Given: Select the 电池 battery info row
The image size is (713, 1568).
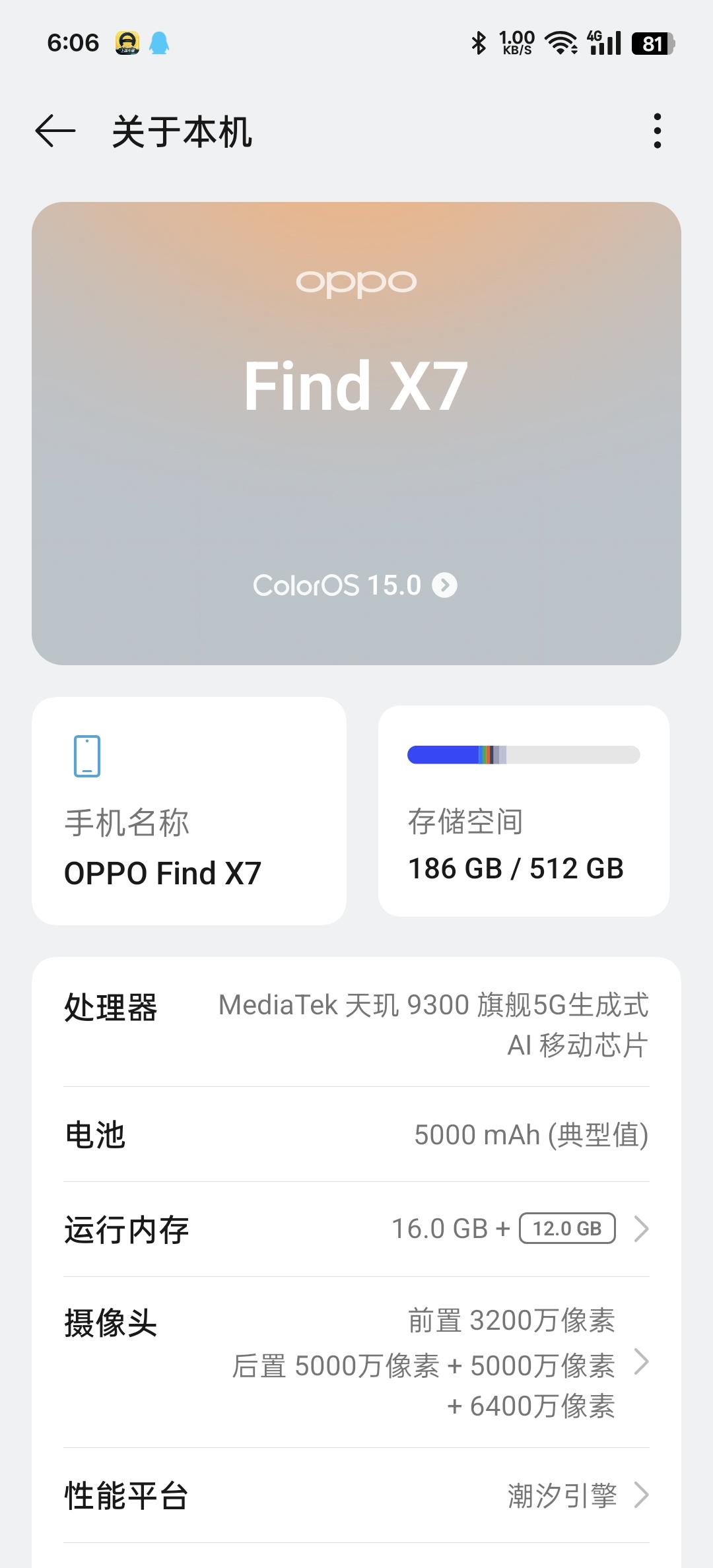Looking at the screenshot, I should coord(356,1135).
